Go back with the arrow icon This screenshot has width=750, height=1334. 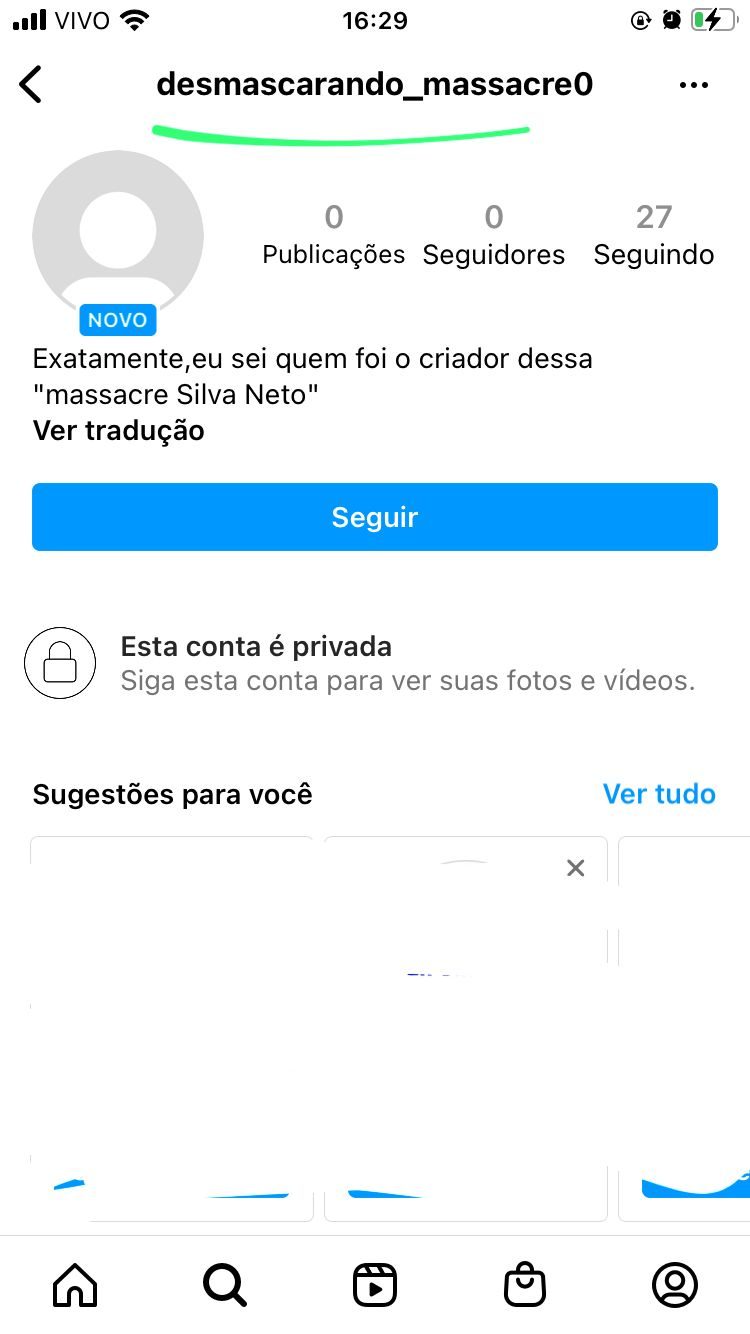click(30, 84)
